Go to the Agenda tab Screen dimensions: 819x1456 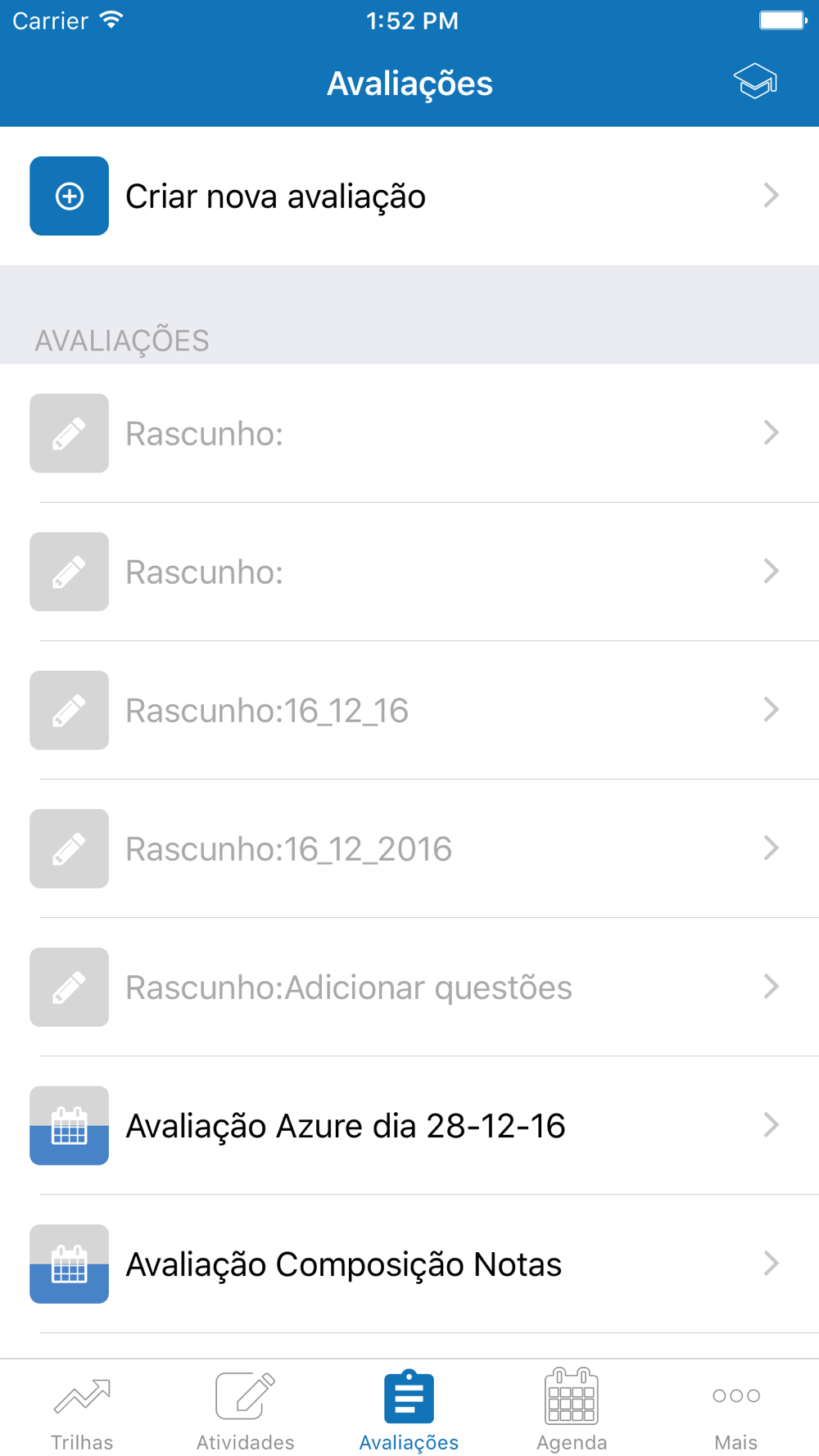click(572, 1410)
